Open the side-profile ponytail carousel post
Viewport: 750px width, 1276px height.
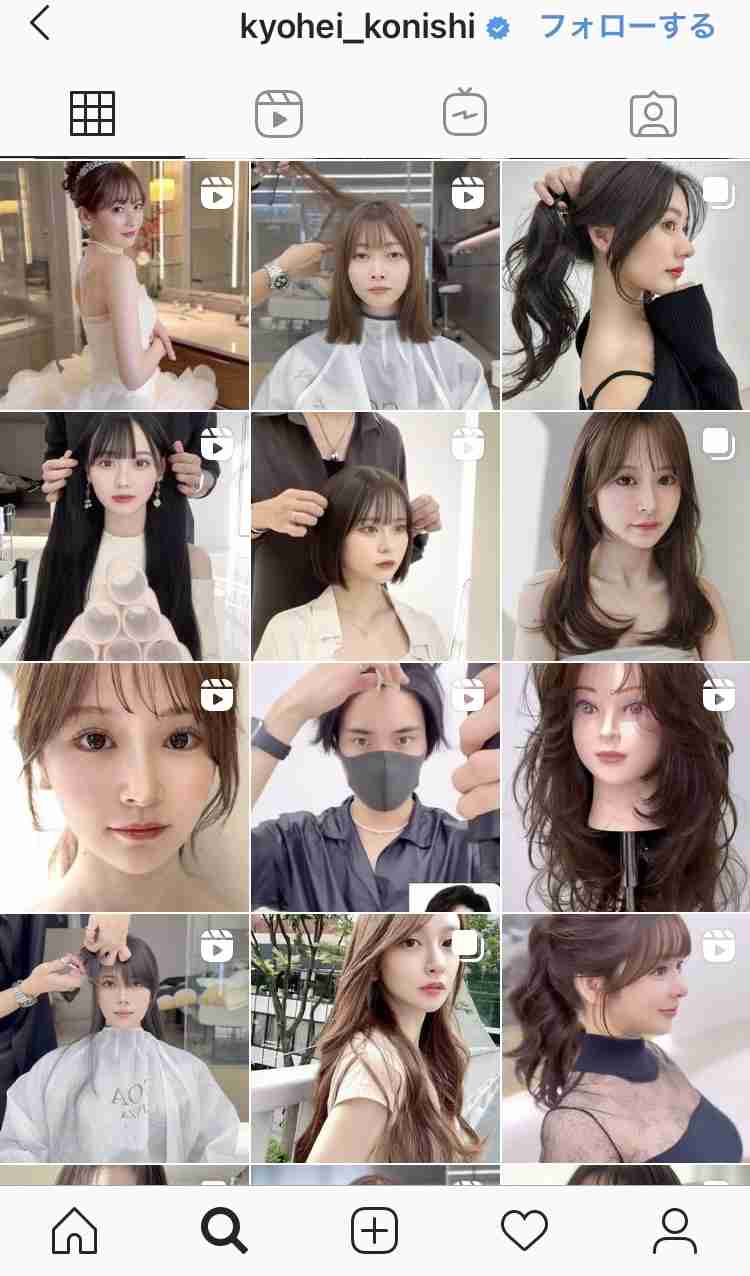tap(626, 285)
